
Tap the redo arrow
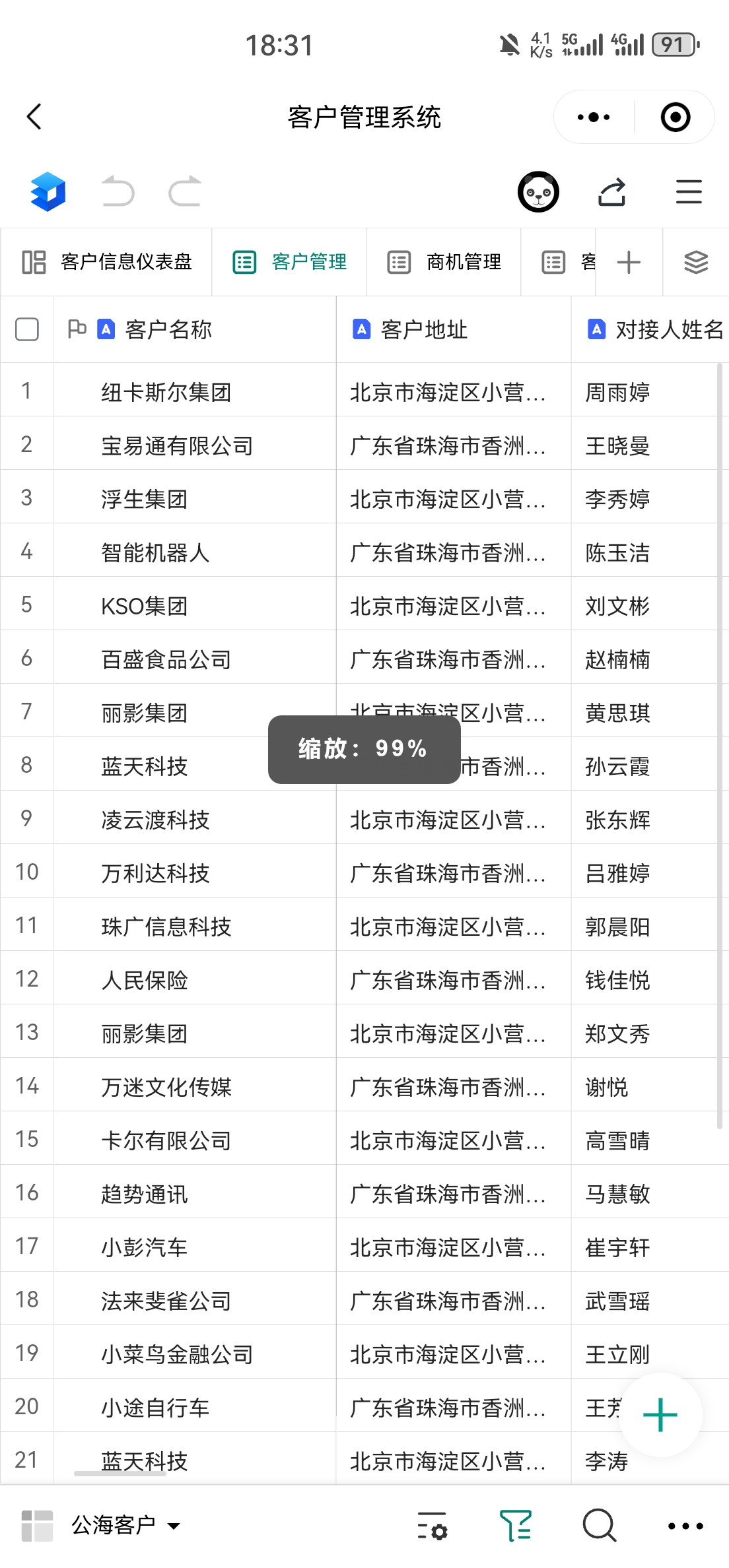pos(184,192)
